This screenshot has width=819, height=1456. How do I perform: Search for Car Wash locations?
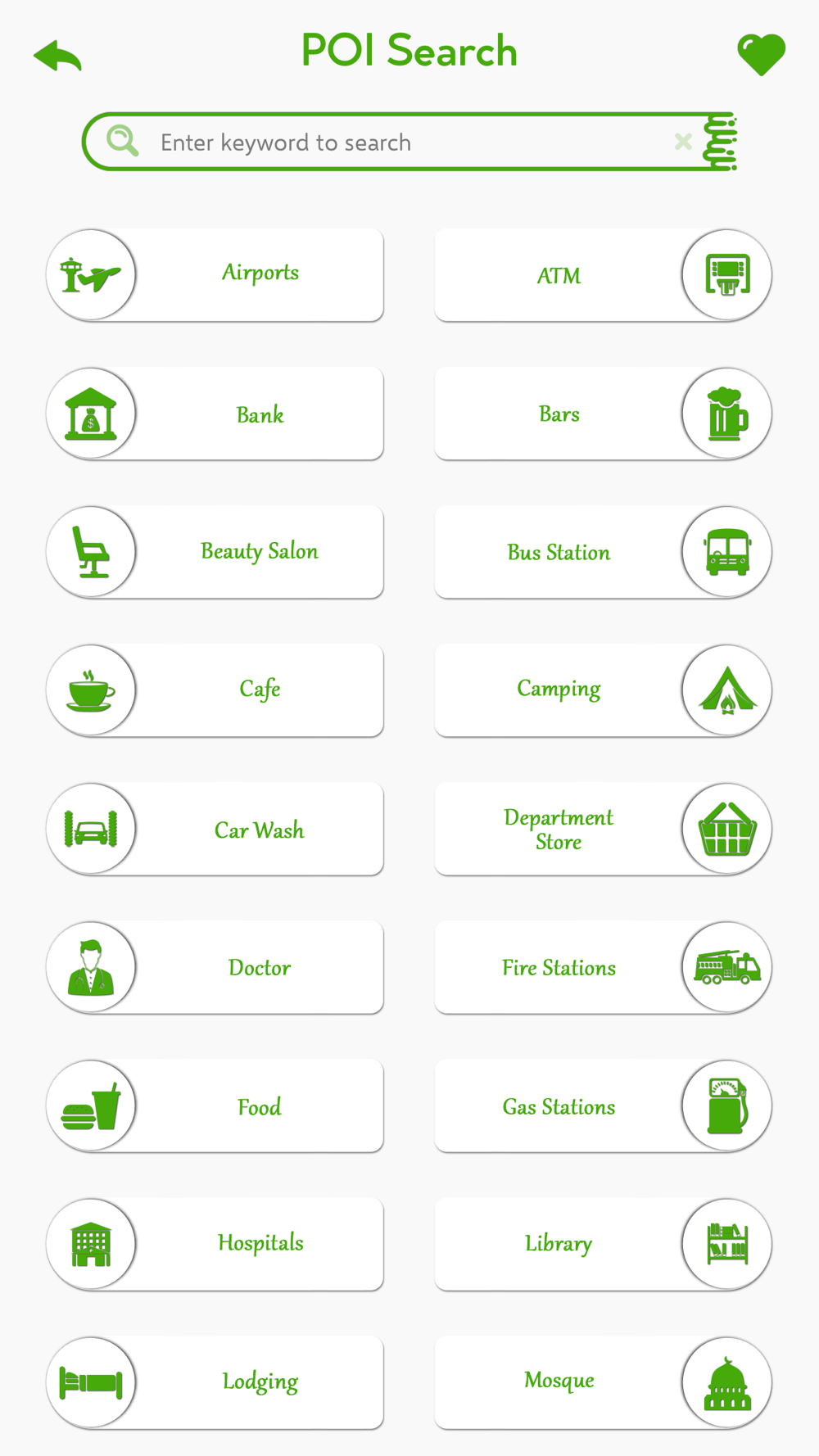point(215,829)
